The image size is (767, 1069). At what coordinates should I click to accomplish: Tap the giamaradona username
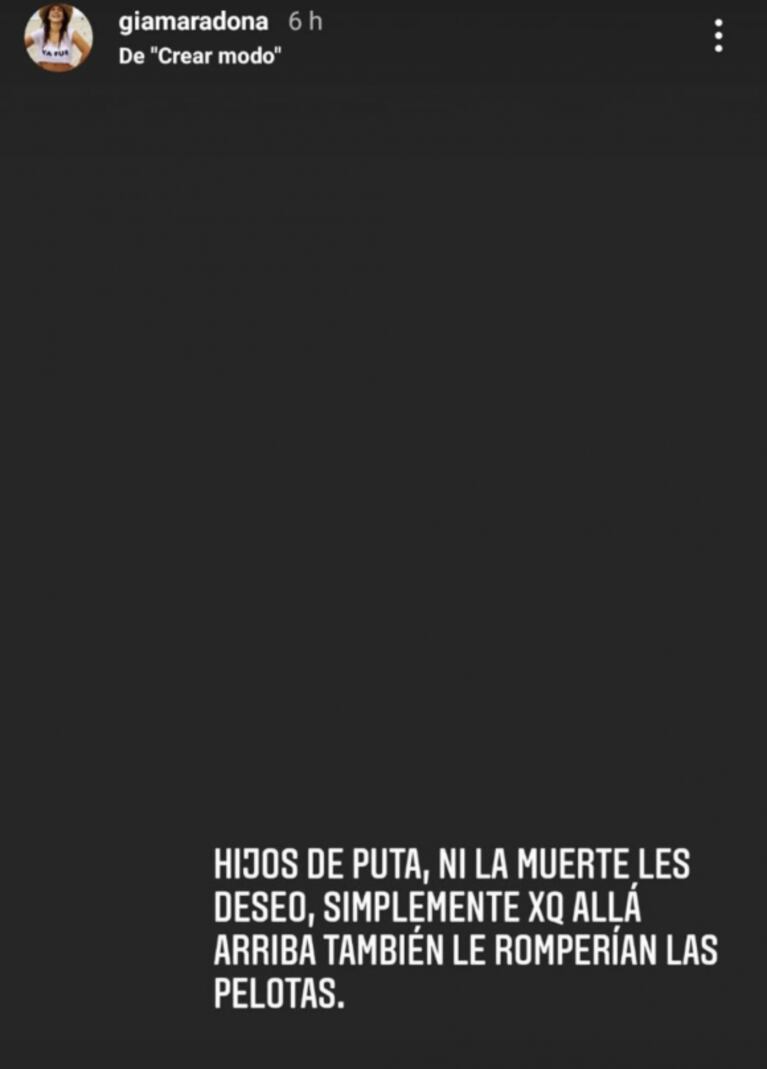click(193, 22)
